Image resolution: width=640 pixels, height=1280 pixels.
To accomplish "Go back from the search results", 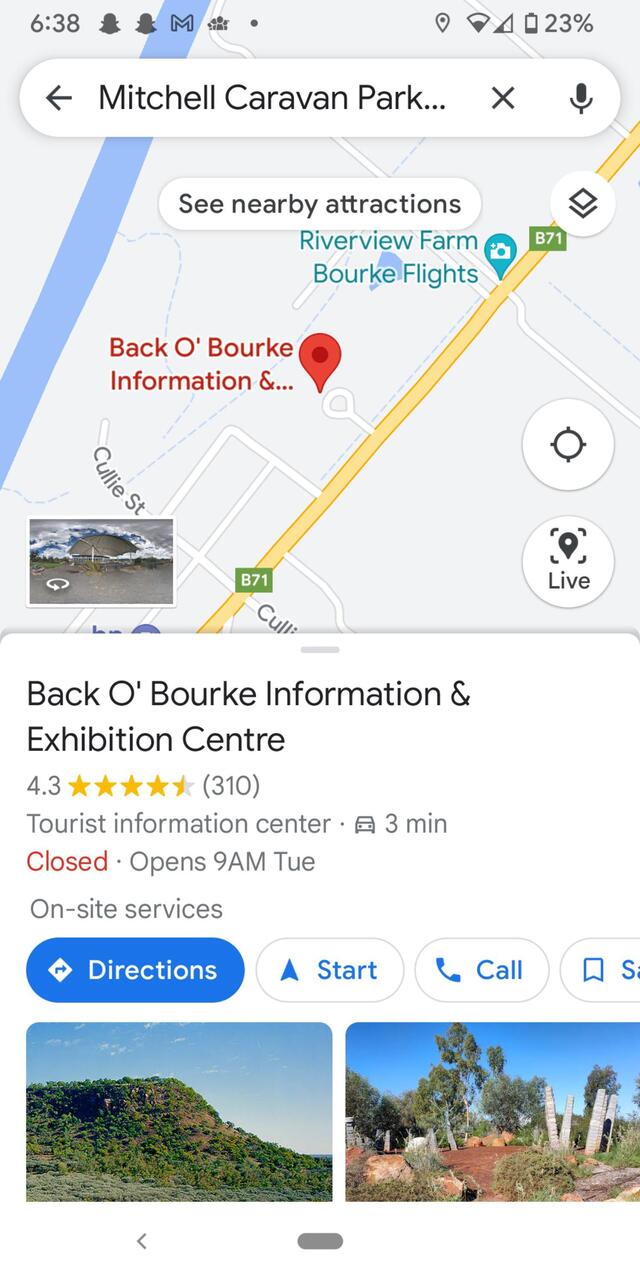I will 59,97.
